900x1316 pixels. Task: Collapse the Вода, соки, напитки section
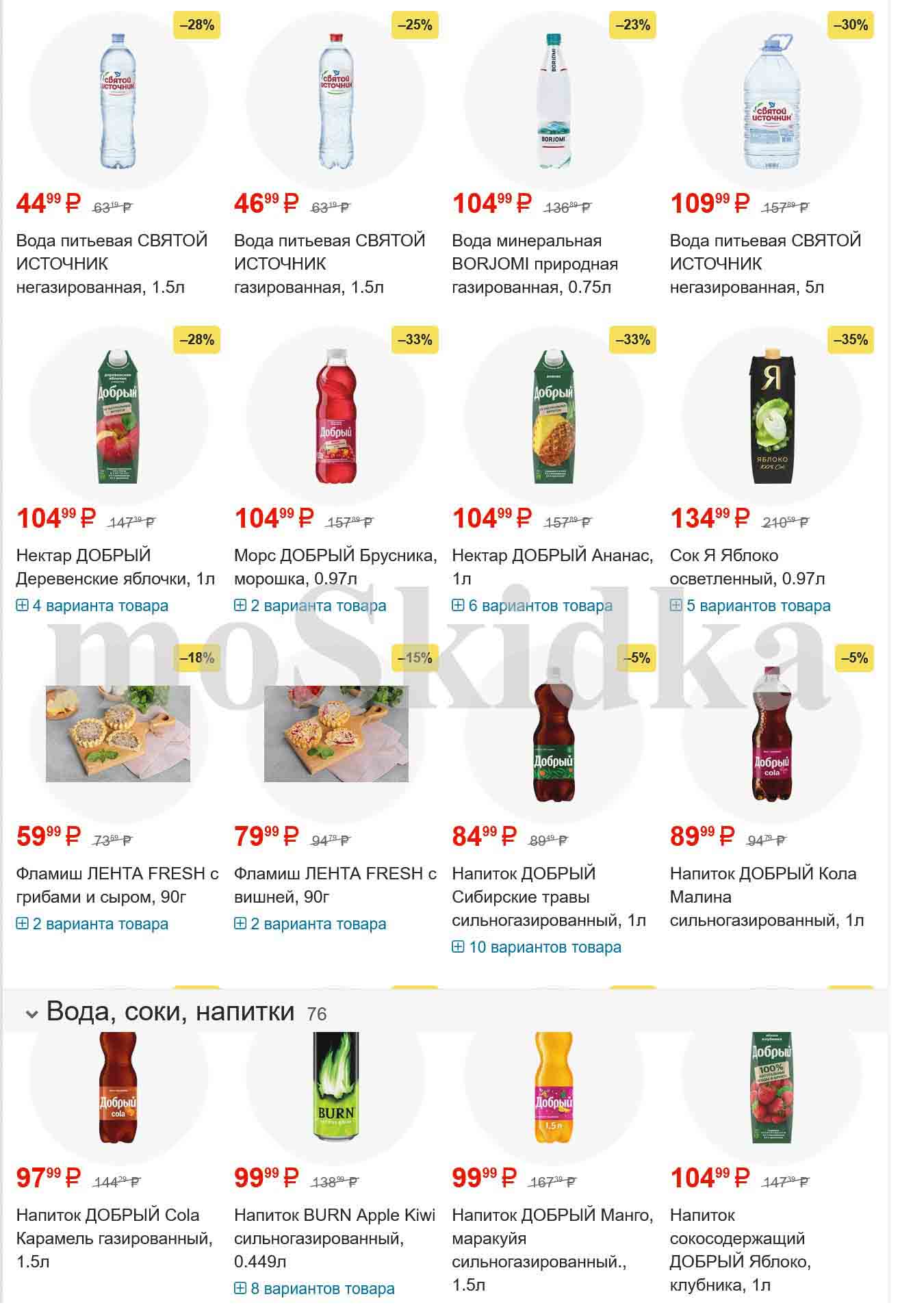31,1014
